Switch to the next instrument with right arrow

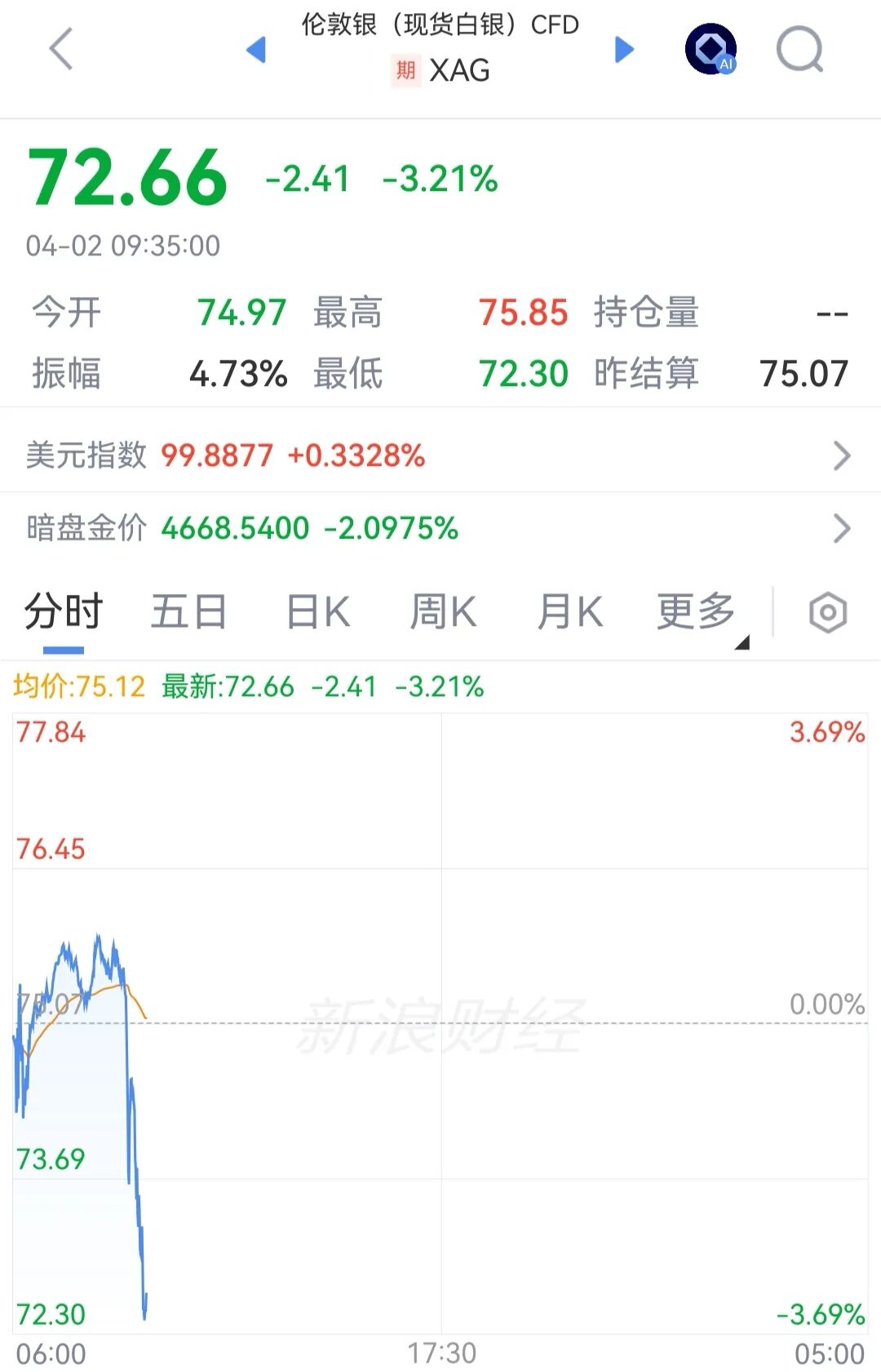tap(624, 50)
